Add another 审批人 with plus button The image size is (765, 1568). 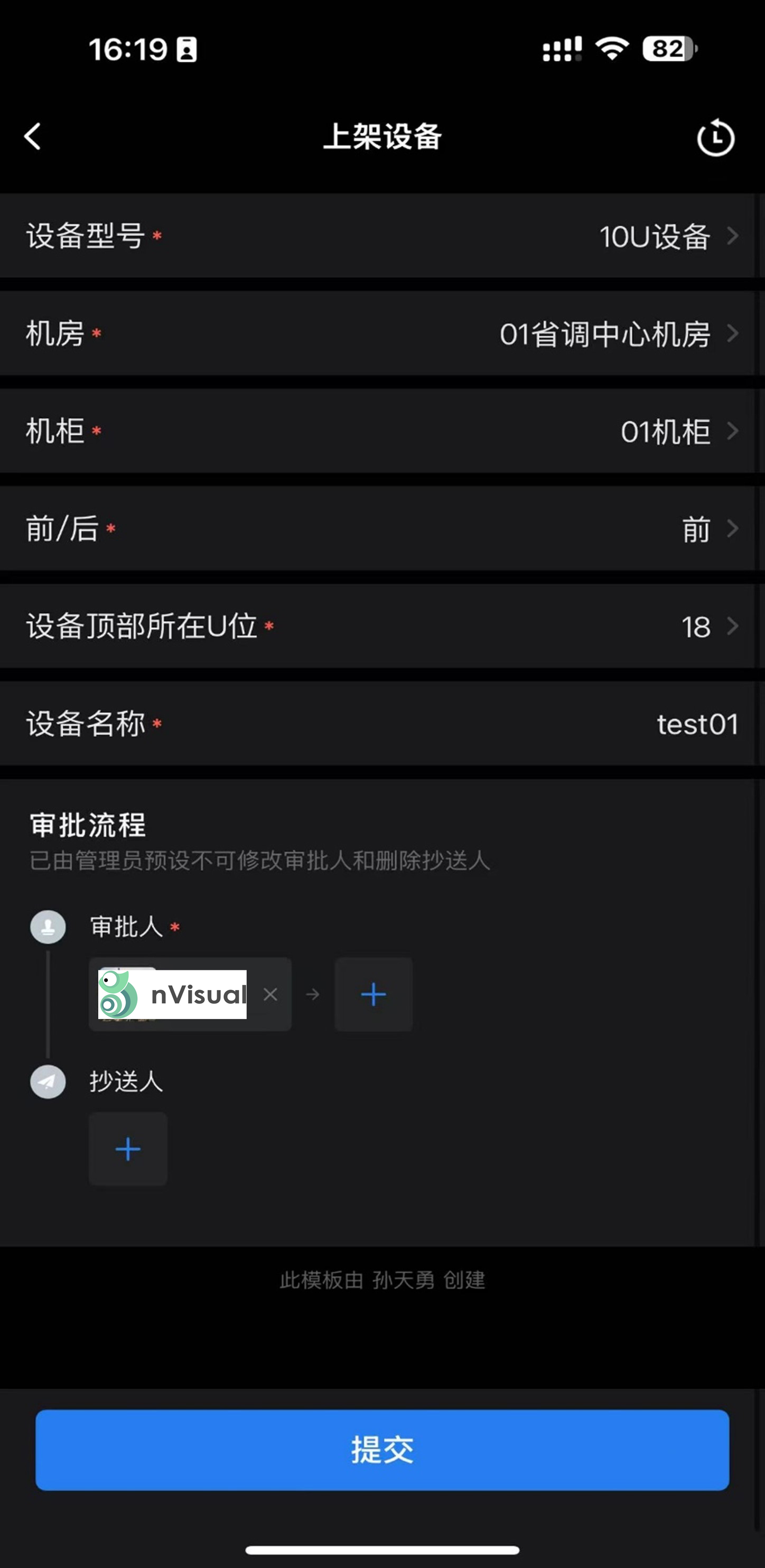coord(373,994)
